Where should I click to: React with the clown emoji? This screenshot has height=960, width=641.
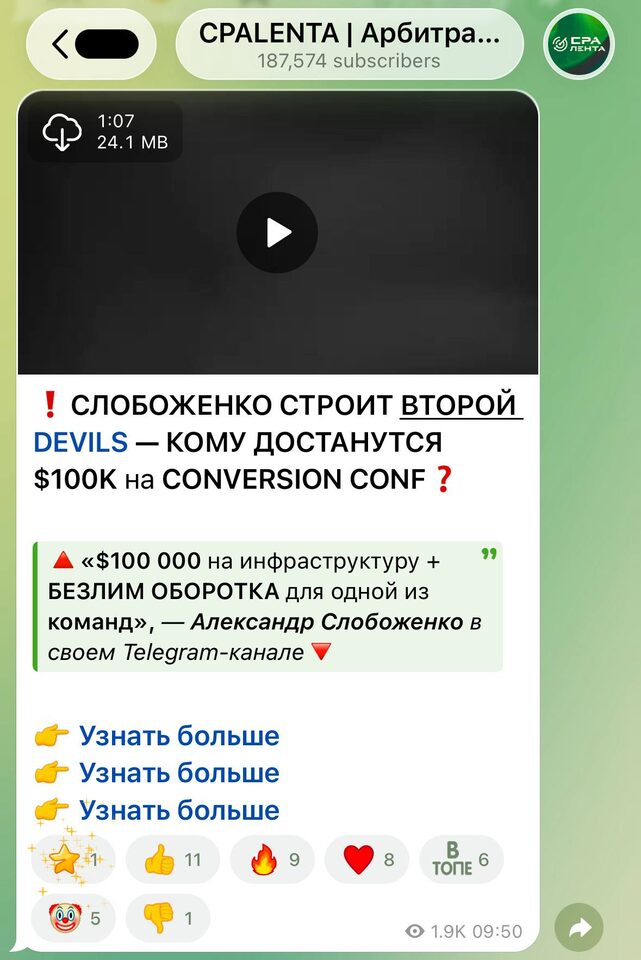pos(72,918)
